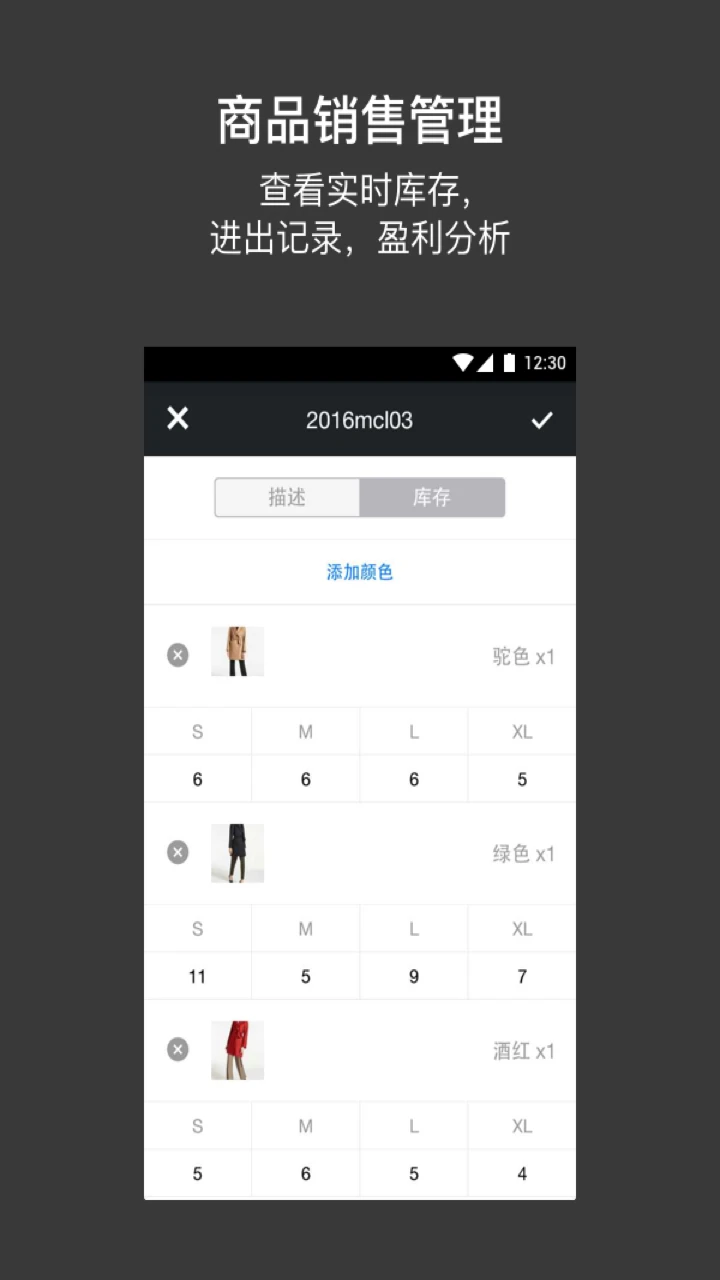Select the 库存 tab

[x=432, y=497]
